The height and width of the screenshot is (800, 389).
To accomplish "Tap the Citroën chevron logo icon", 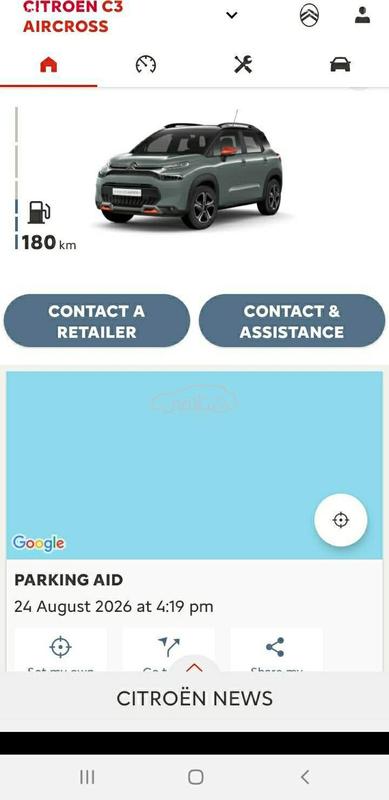I will pos(309,15).
